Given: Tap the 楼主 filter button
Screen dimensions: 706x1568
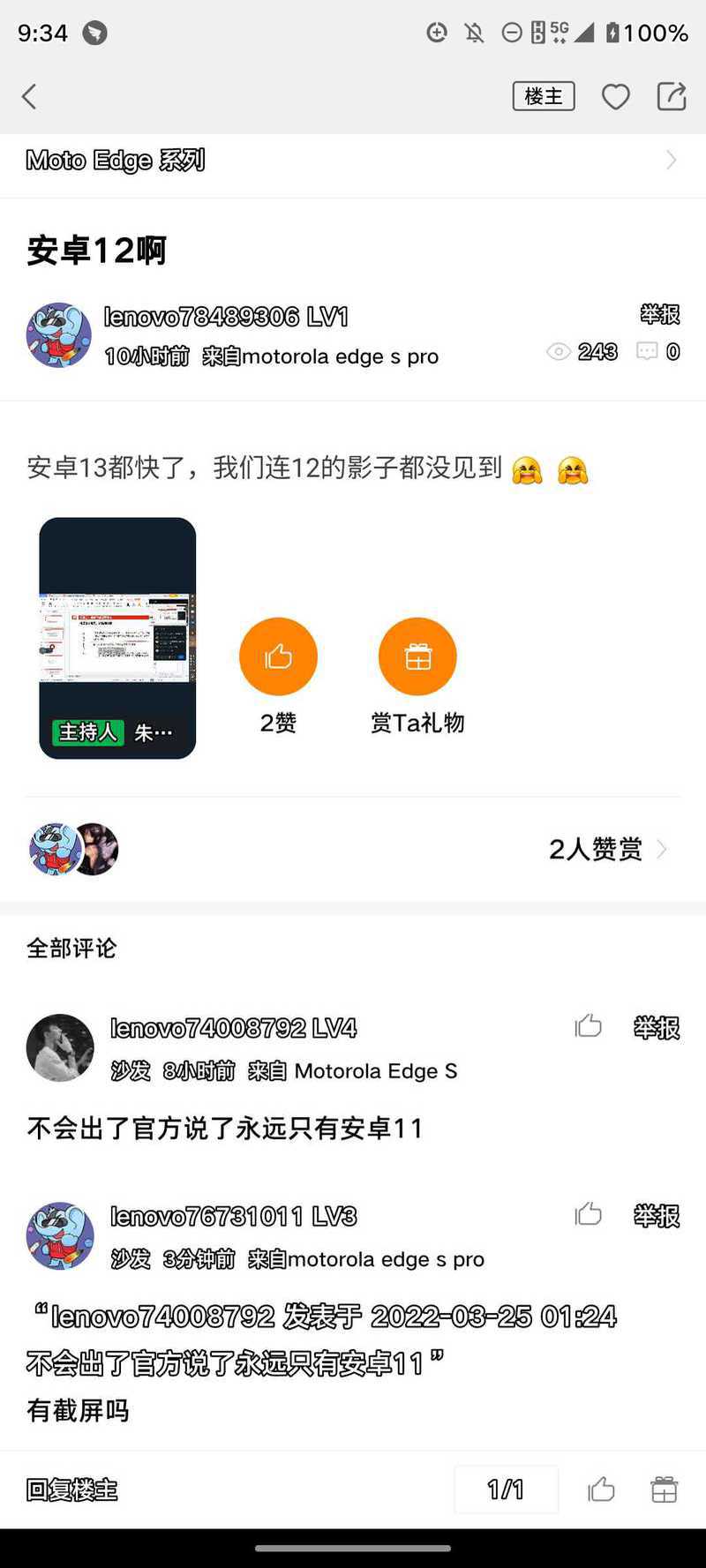Looking at the screenshot, I should point(544,96).
